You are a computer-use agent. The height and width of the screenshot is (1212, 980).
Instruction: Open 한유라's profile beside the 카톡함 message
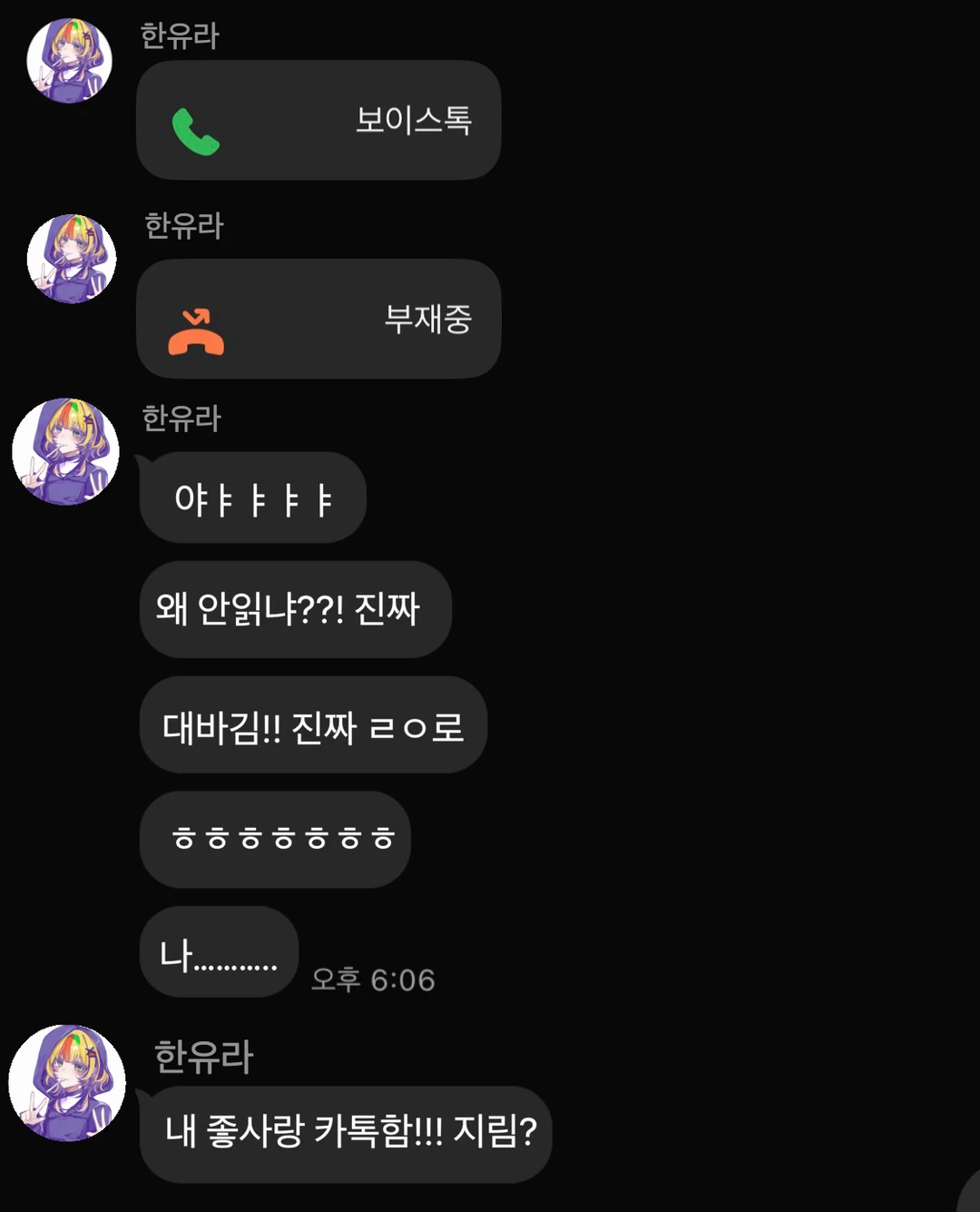67,1083
